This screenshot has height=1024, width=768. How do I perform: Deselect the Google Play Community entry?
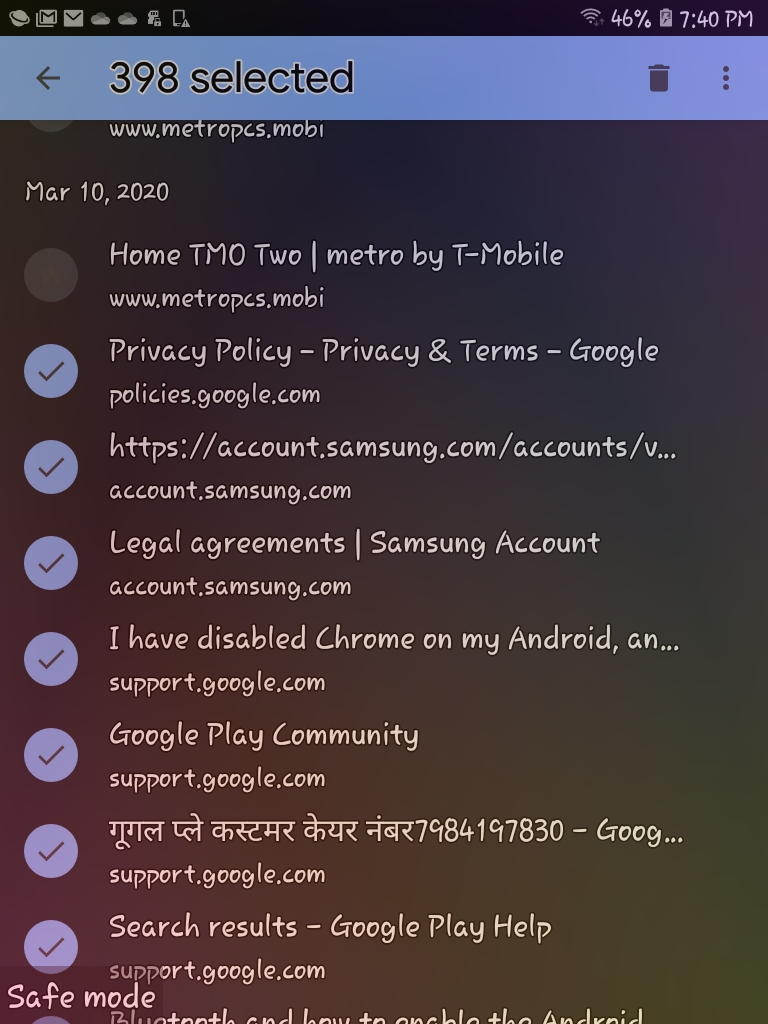(x=51, y=755)
